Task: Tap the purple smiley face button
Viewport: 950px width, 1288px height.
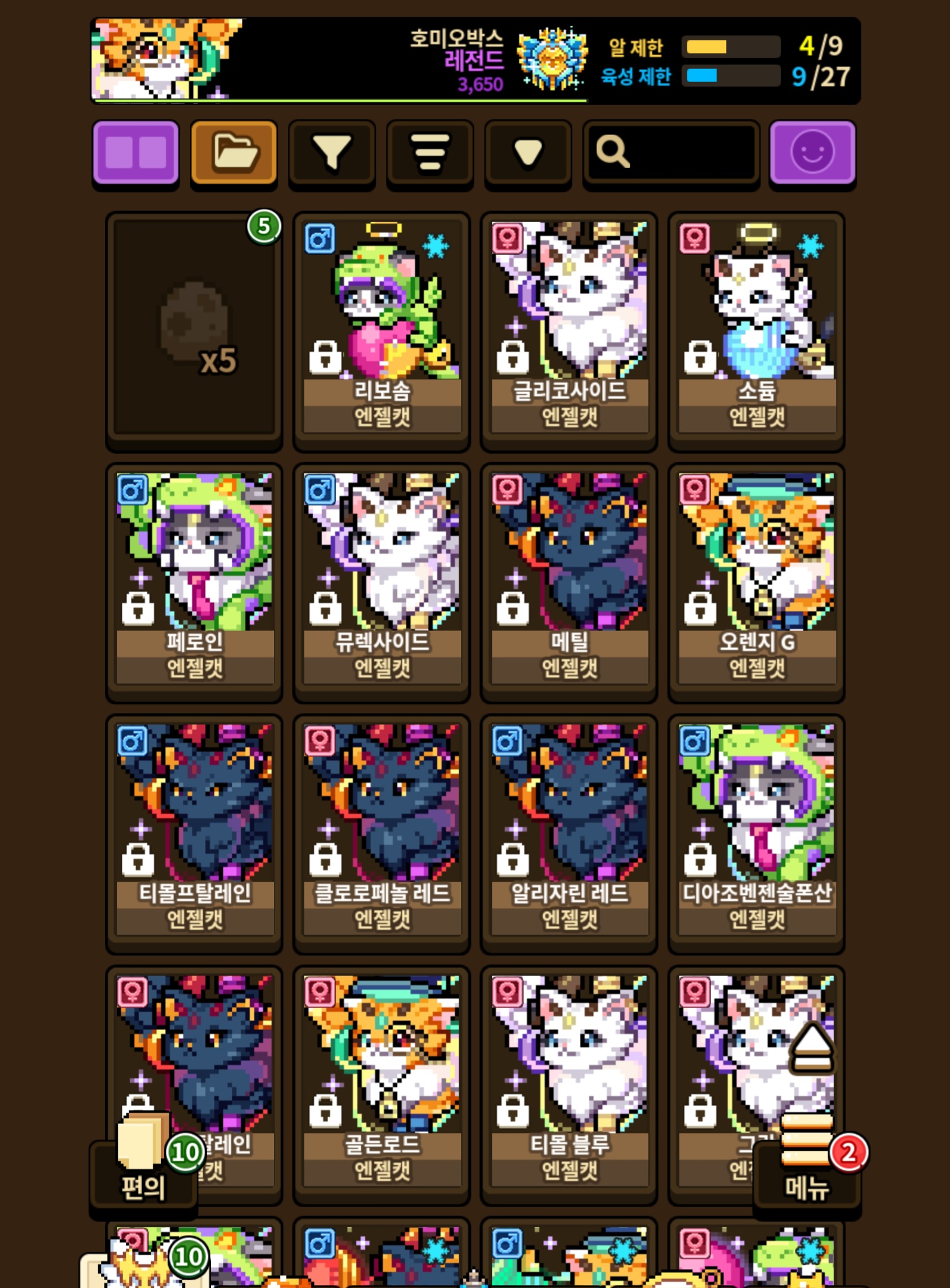Action: point(812,153)
